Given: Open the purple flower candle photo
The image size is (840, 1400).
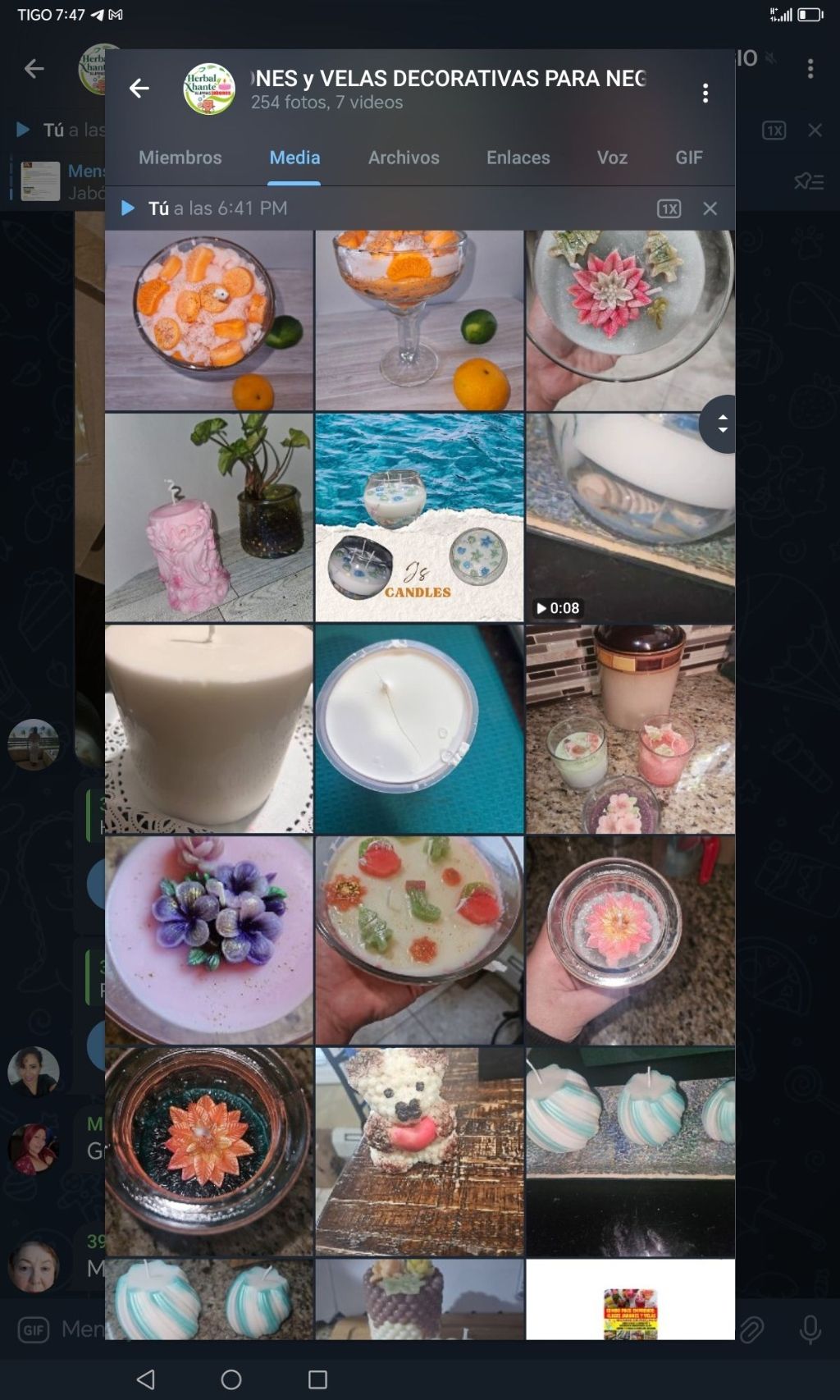Looking at the screenshot, I should 208,940.
